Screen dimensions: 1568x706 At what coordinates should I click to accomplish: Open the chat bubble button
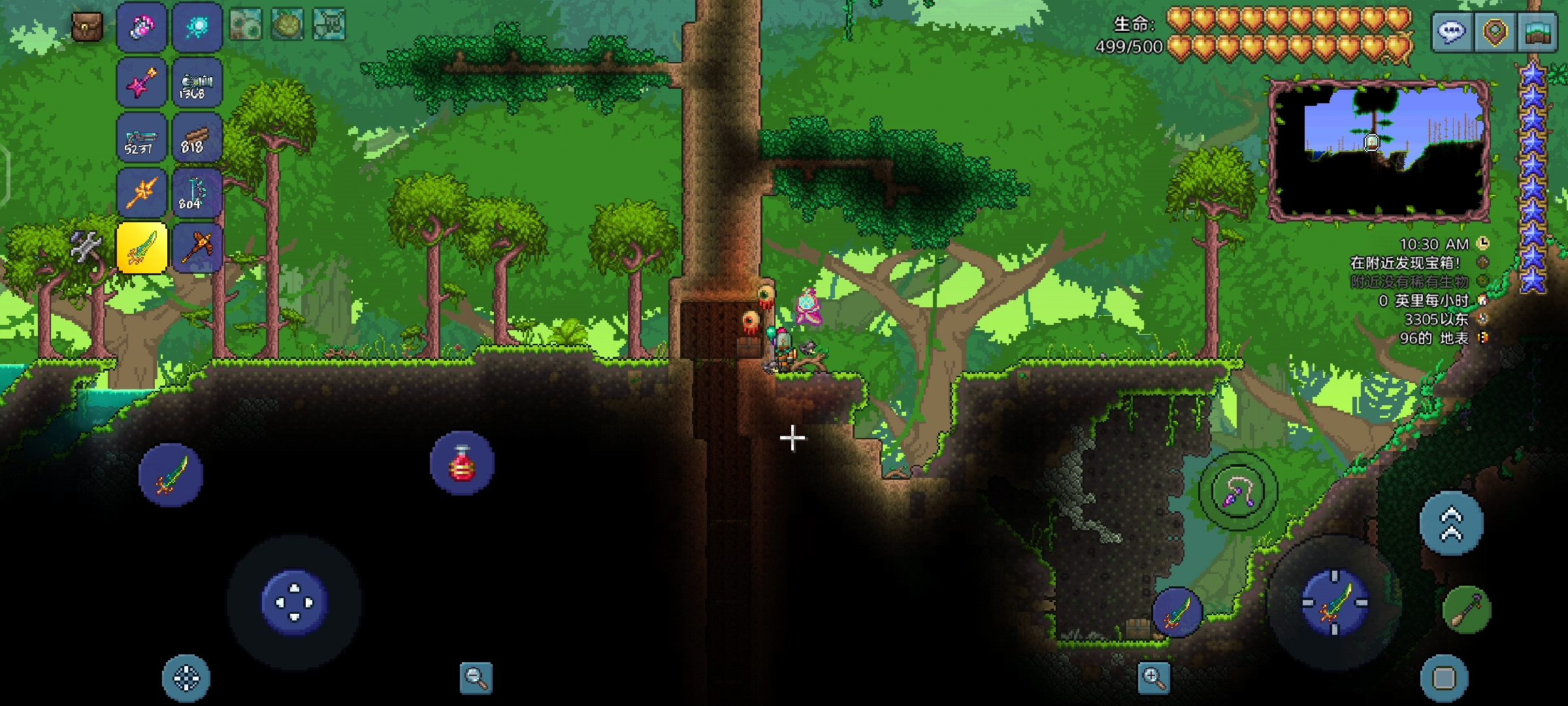click(1451, 31)
